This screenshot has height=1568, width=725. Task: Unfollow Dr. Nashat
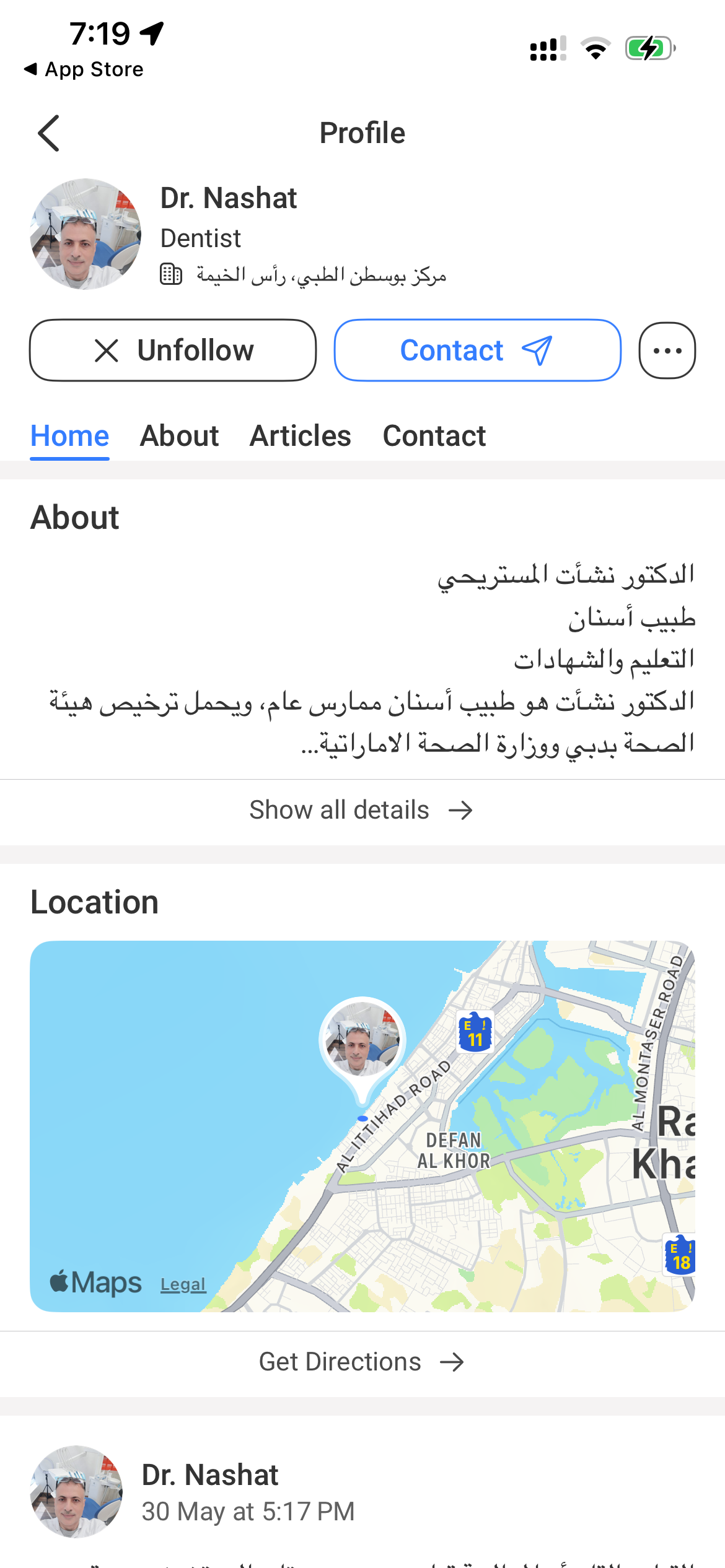[x=173, y=351]
